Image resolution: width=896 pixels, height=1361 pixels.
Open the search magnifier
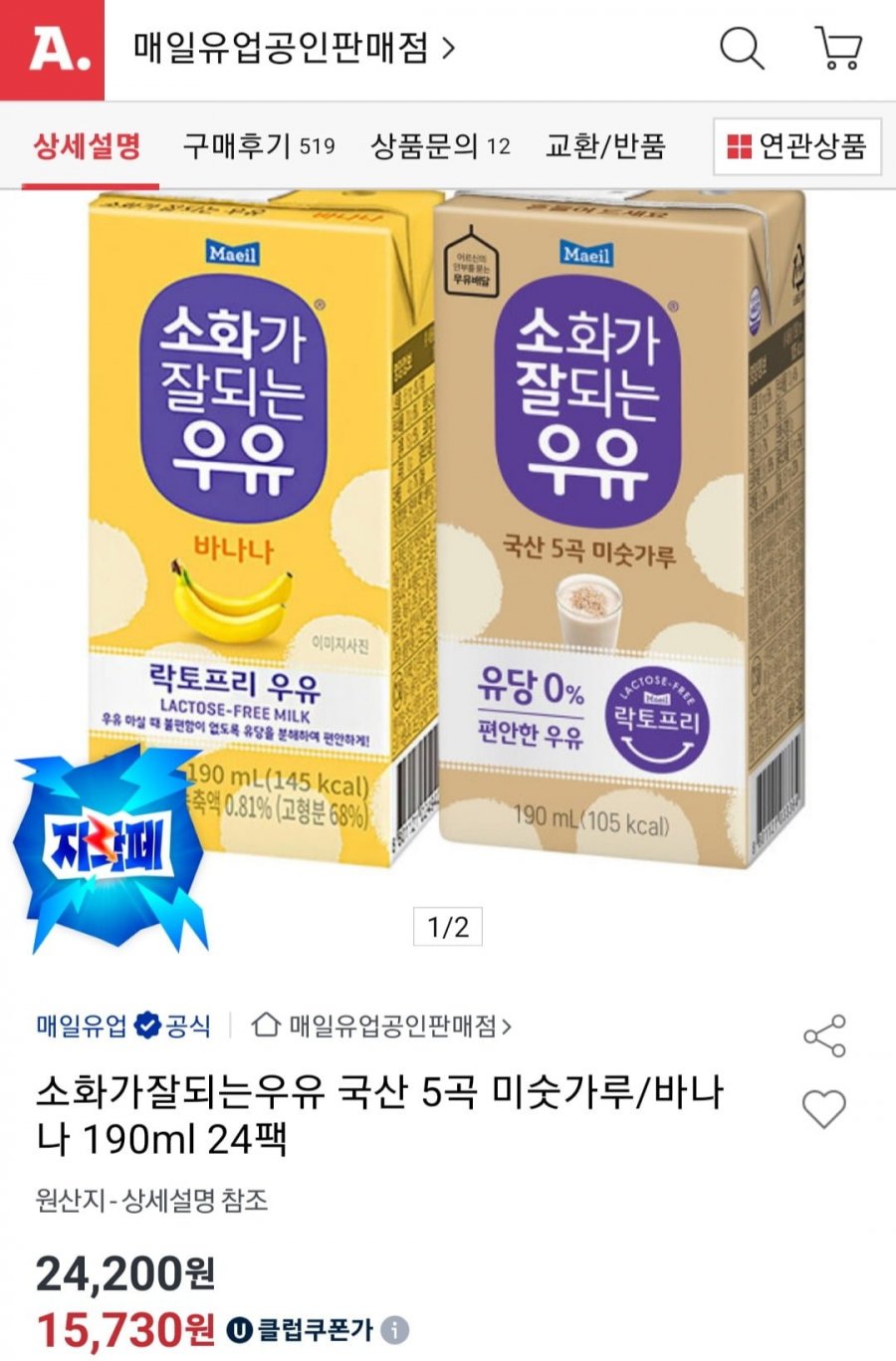click(x=742, y=48)
